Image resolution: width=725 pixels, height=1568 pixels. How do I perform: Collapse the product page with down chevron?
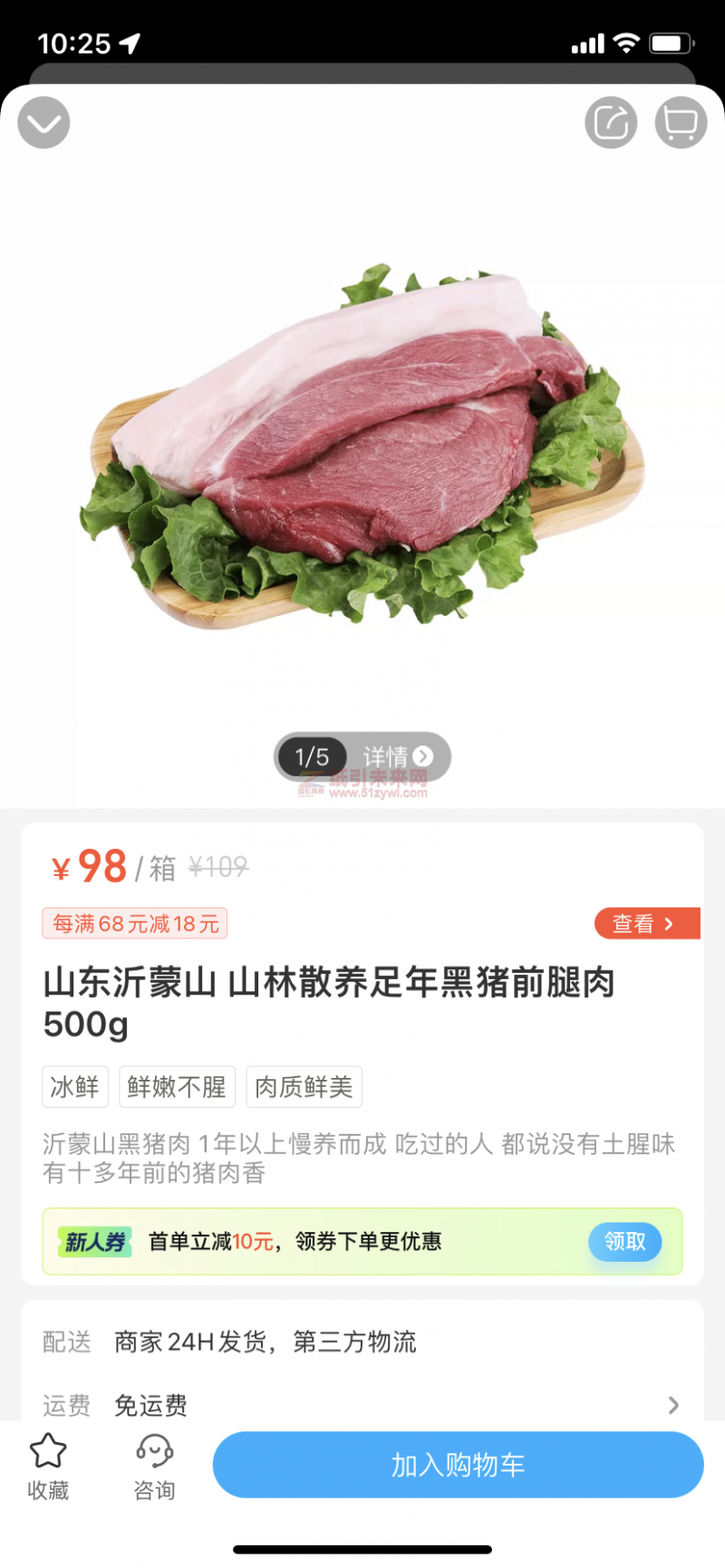(43, 122)
